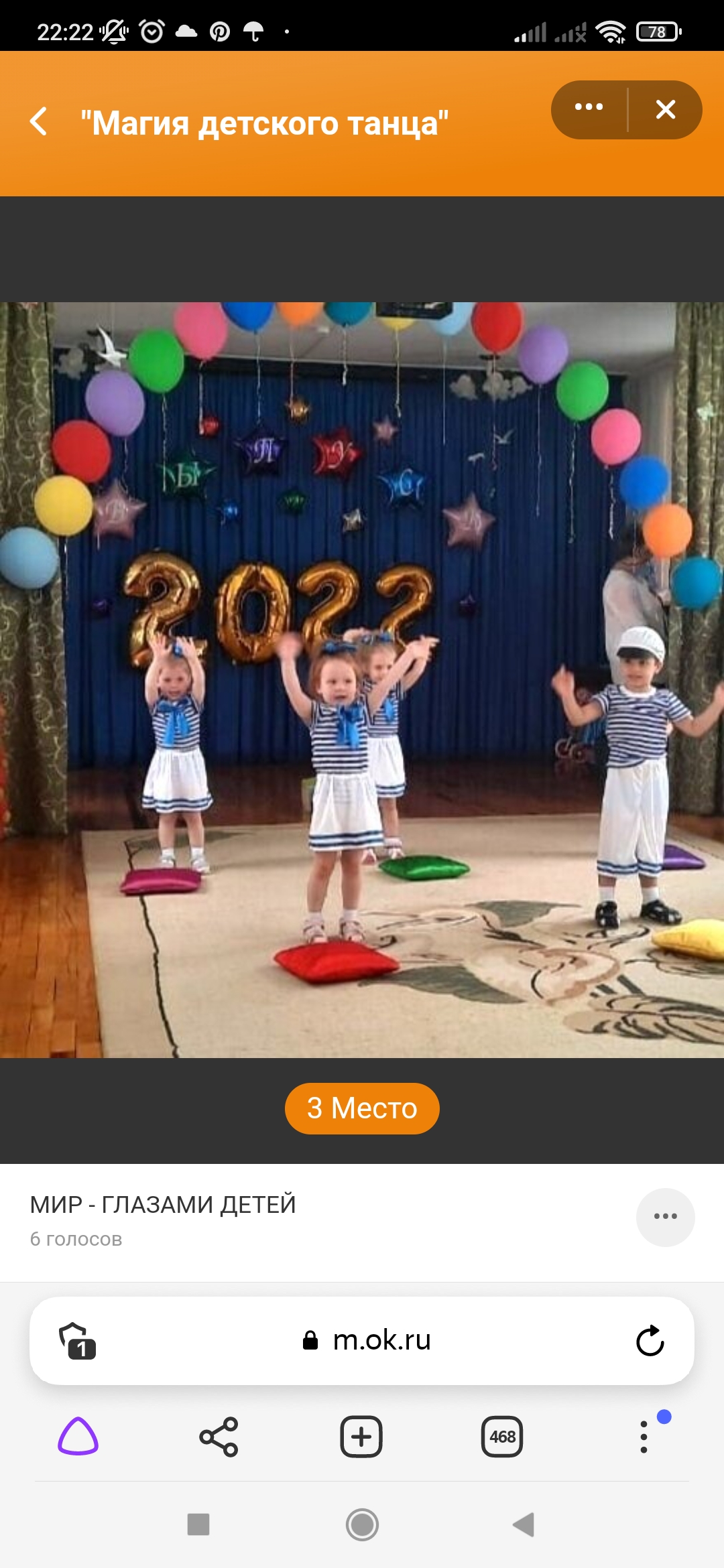Show recent apps via square button
The image size is (724, 1568).
tap(198, 1524)
